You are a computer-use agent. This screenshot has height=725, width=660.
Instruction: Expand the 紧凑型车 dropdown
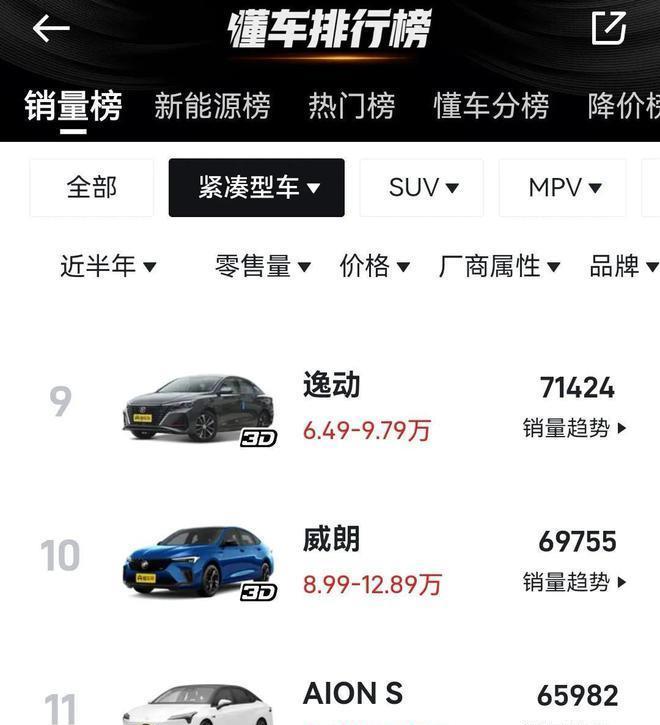257,187
